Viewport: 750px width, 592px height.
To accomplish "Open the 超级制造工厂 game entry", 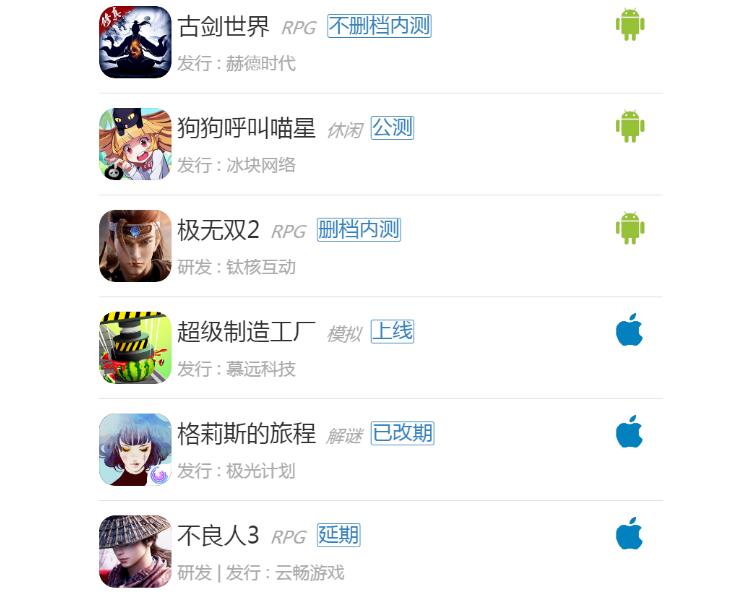I will pos(246,332).
